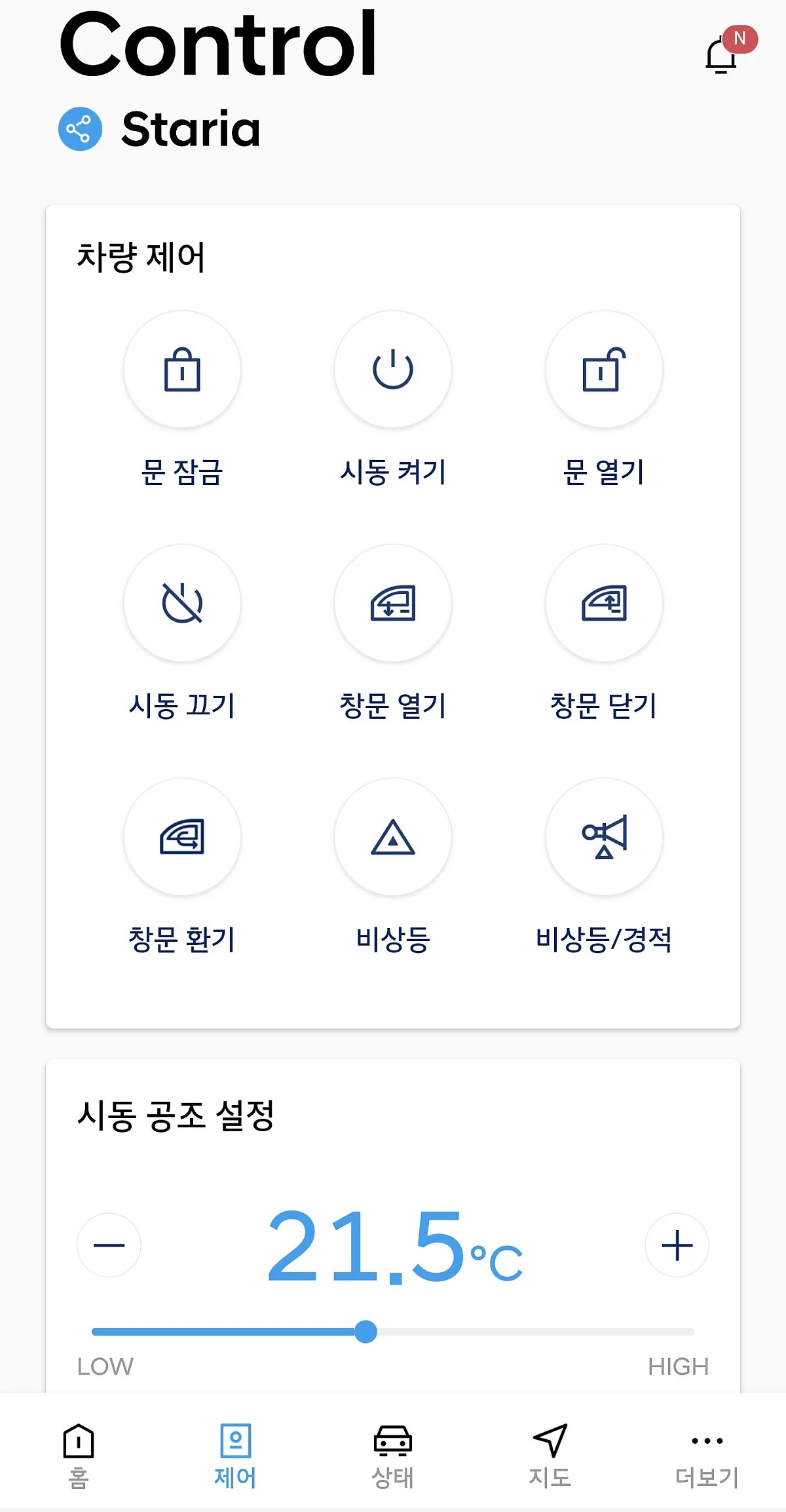Viewport: 786px width, 1512px height.
Task: Start the engine with 시동 켜기
Action: tap(393, 370)
